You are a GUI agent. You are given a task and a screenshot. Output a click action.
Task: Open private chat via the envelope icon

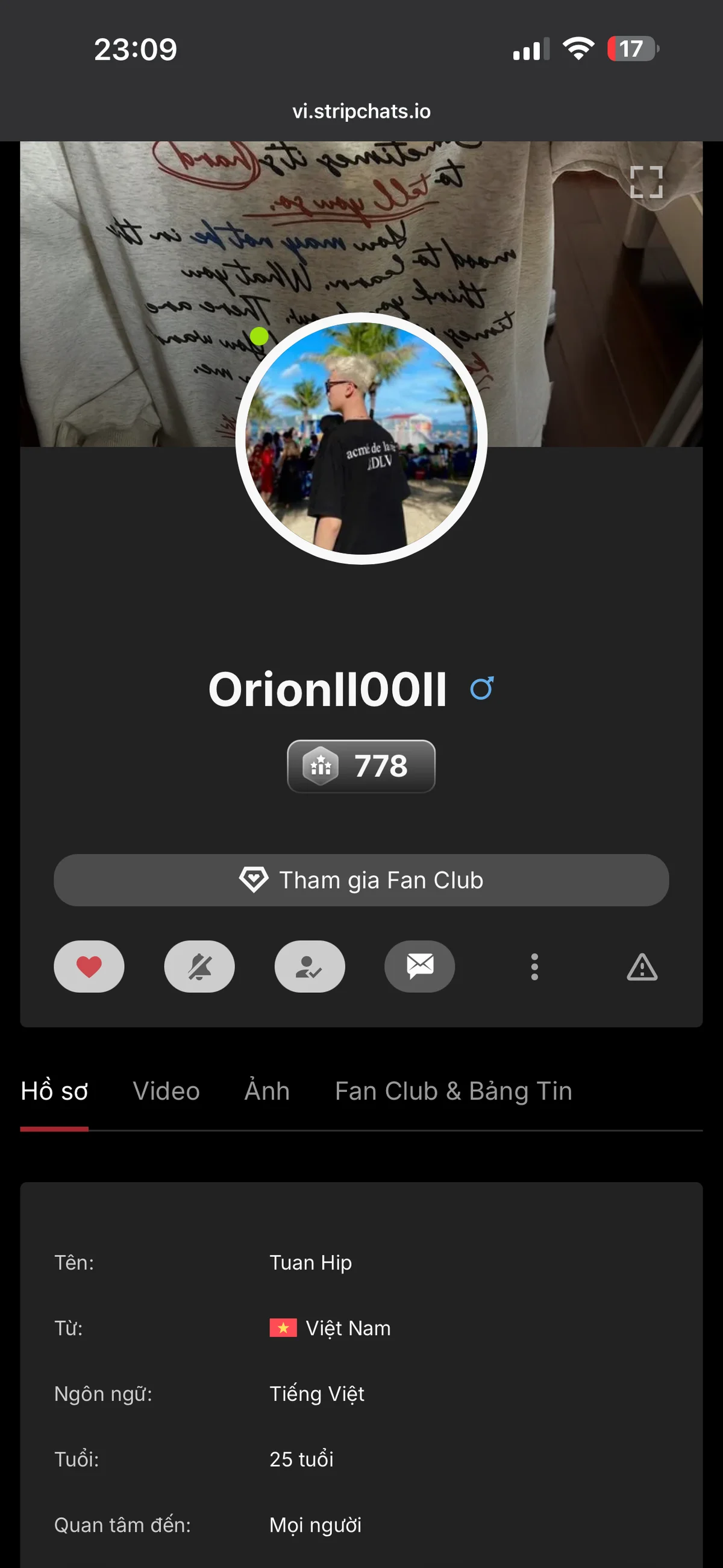pyautogui.click(x=420, y=966)
